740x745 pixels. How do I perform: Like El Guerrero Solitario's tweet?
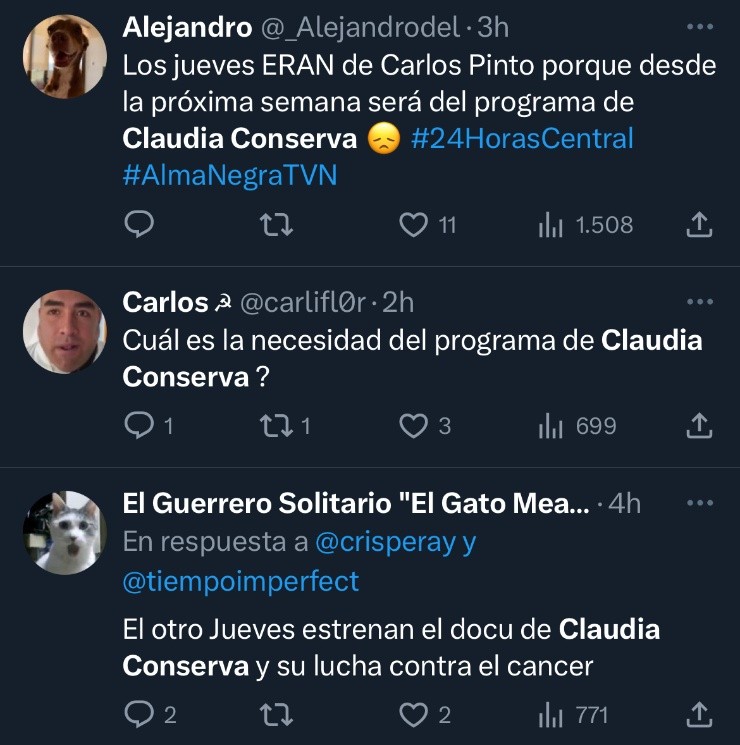coord(413,714)
